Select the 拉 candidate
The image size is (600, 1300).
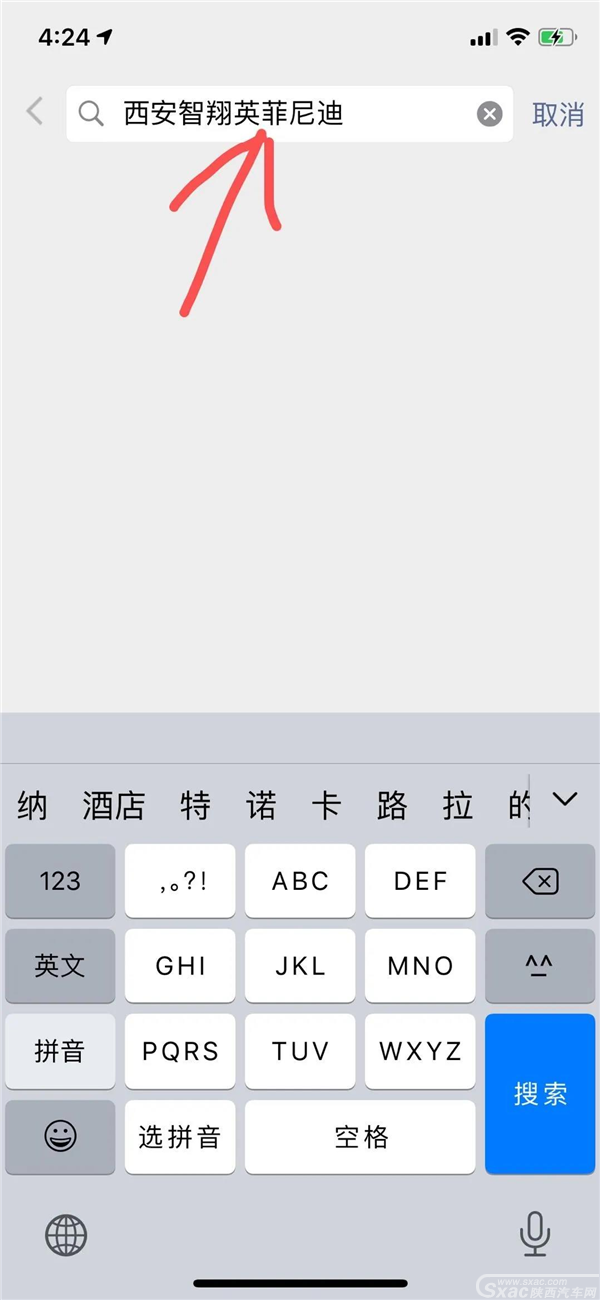tap(458, 805)
